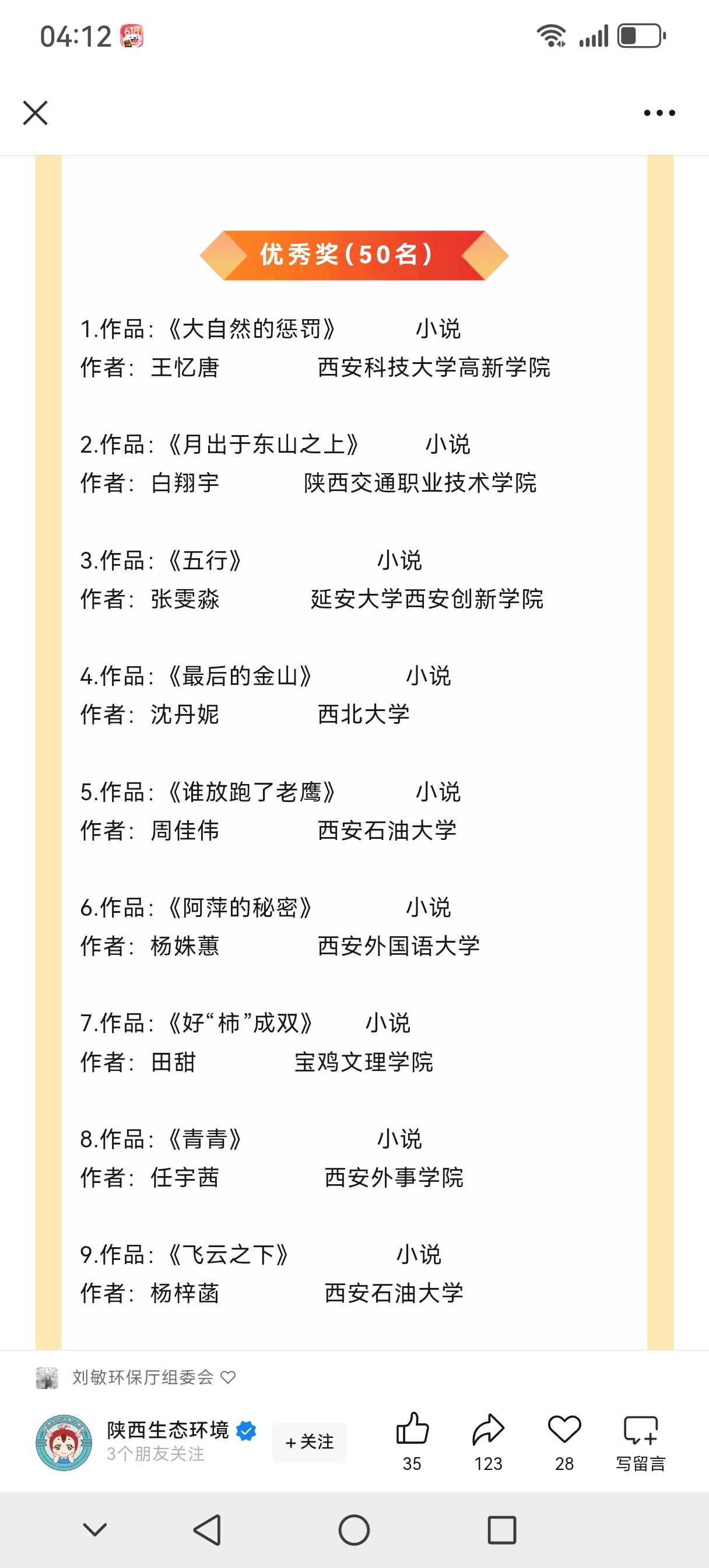This screenshot has width=709, height=1568.
Task: Like the comment by 刘敏环保厅组委会
Action: (x=228, y=1377)
